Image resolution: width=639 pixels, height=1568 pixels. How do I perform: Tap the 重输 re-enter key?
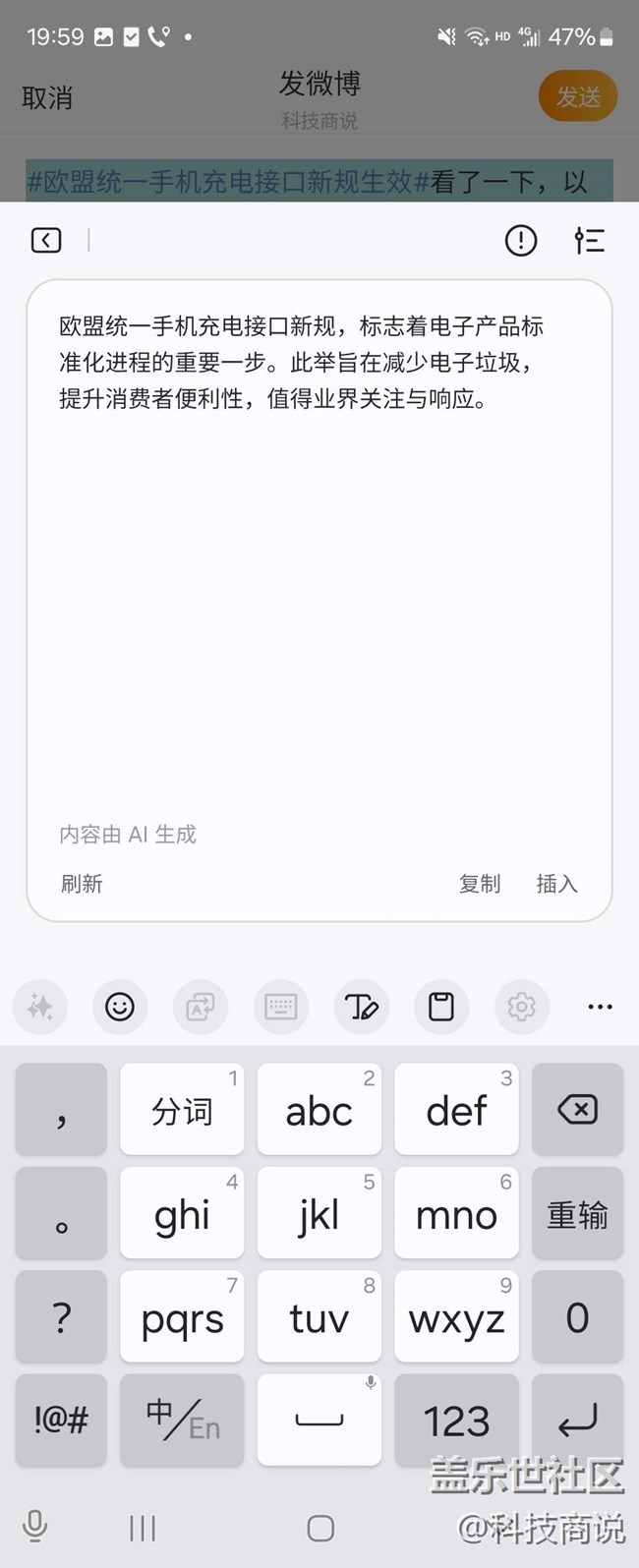pos(577,1213)
